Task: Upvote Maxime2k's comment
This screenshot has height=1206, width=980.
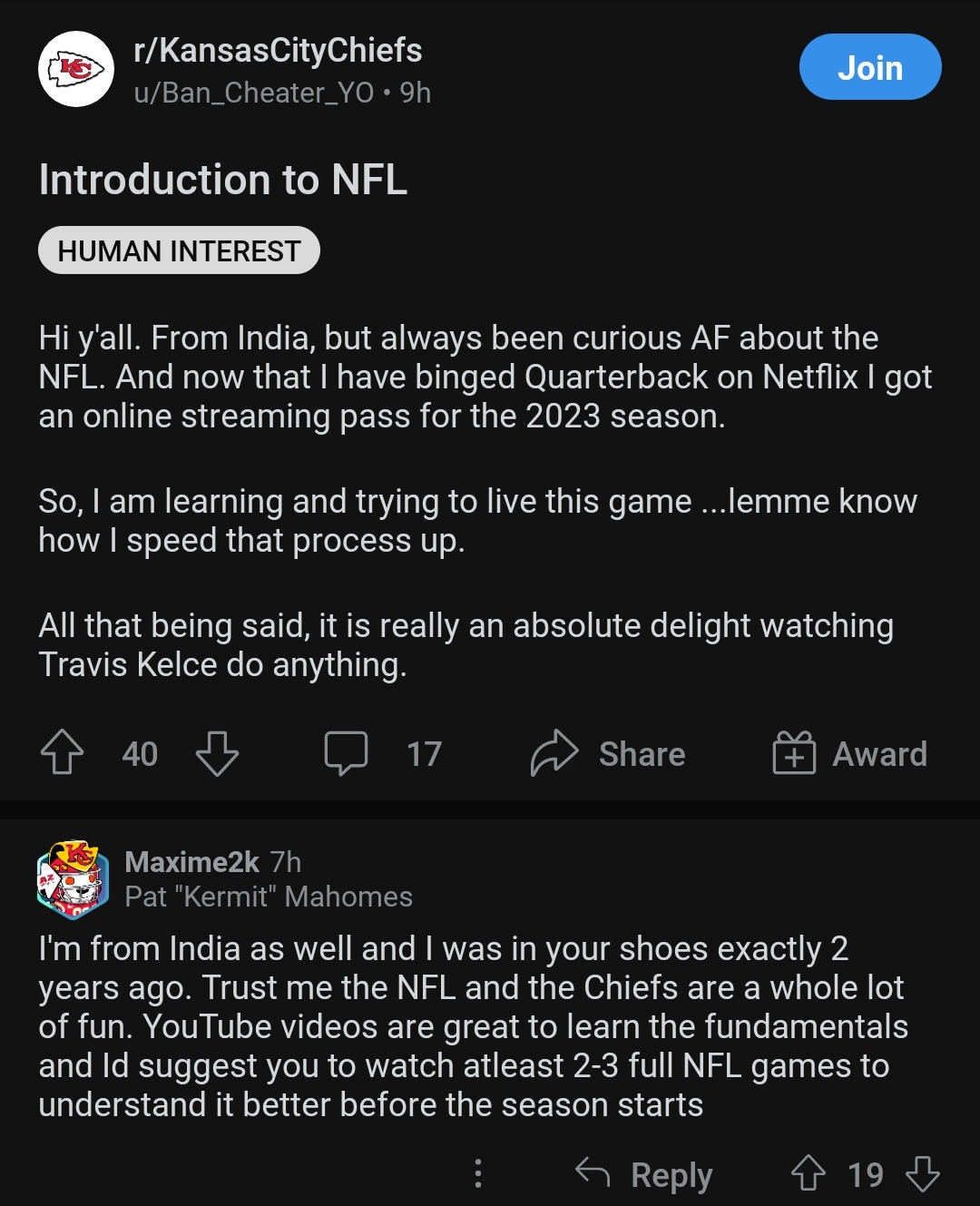Action: 808,1173
